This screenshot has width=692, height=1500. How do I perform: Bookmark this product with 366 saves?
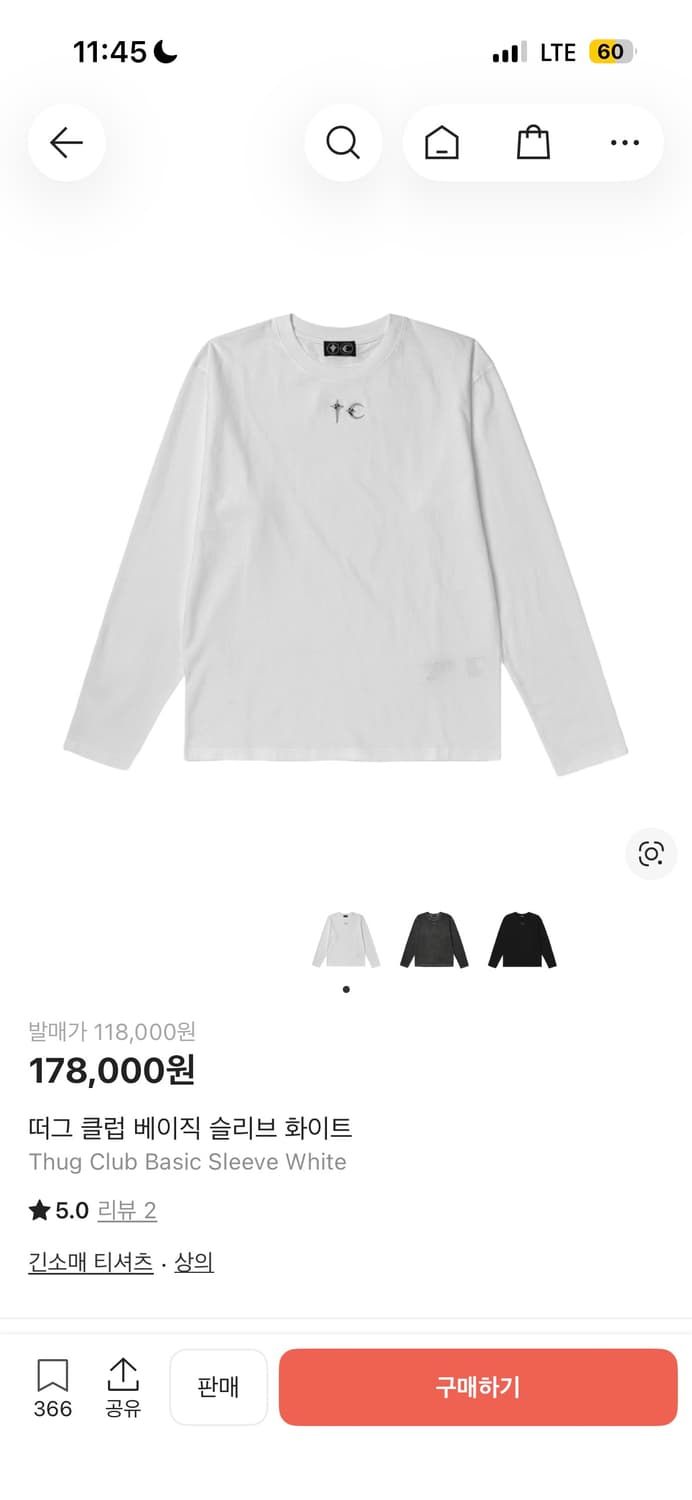tap(52, 1386)
